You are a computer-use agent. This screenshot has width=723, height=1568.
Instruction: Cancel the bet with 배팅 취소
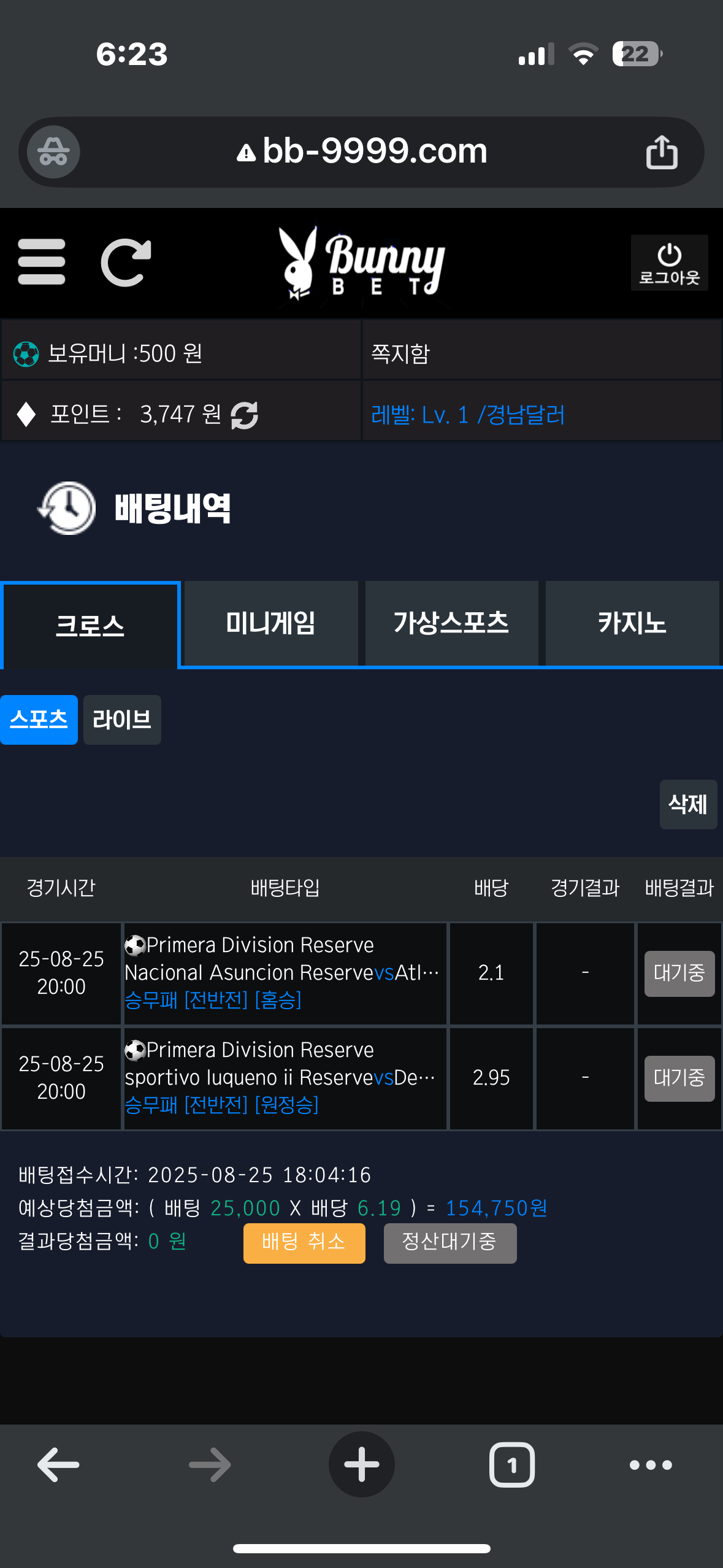[304, 1243]
